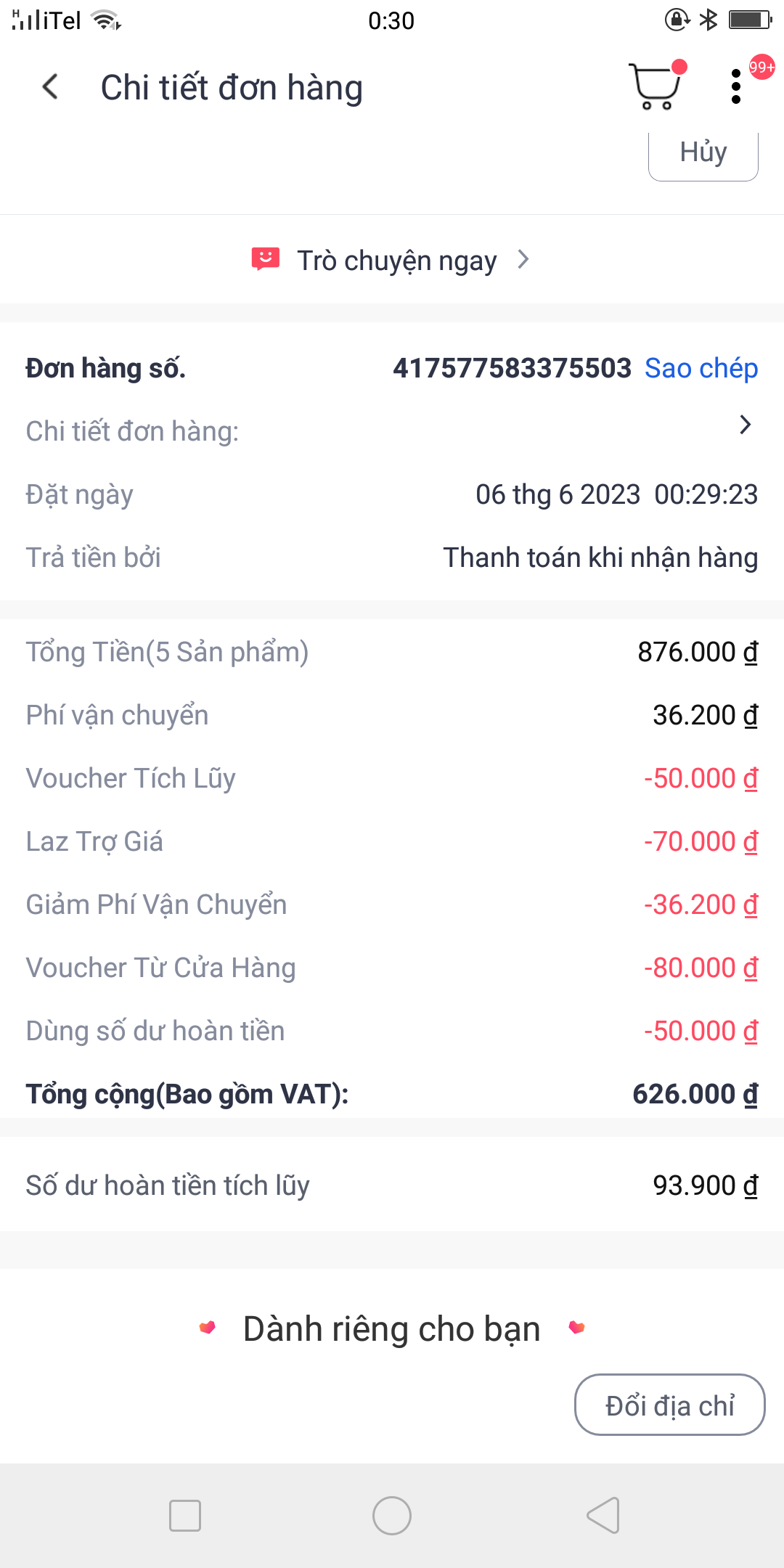Tap Đổi địa chỉ to change address

pos(669,1405)
